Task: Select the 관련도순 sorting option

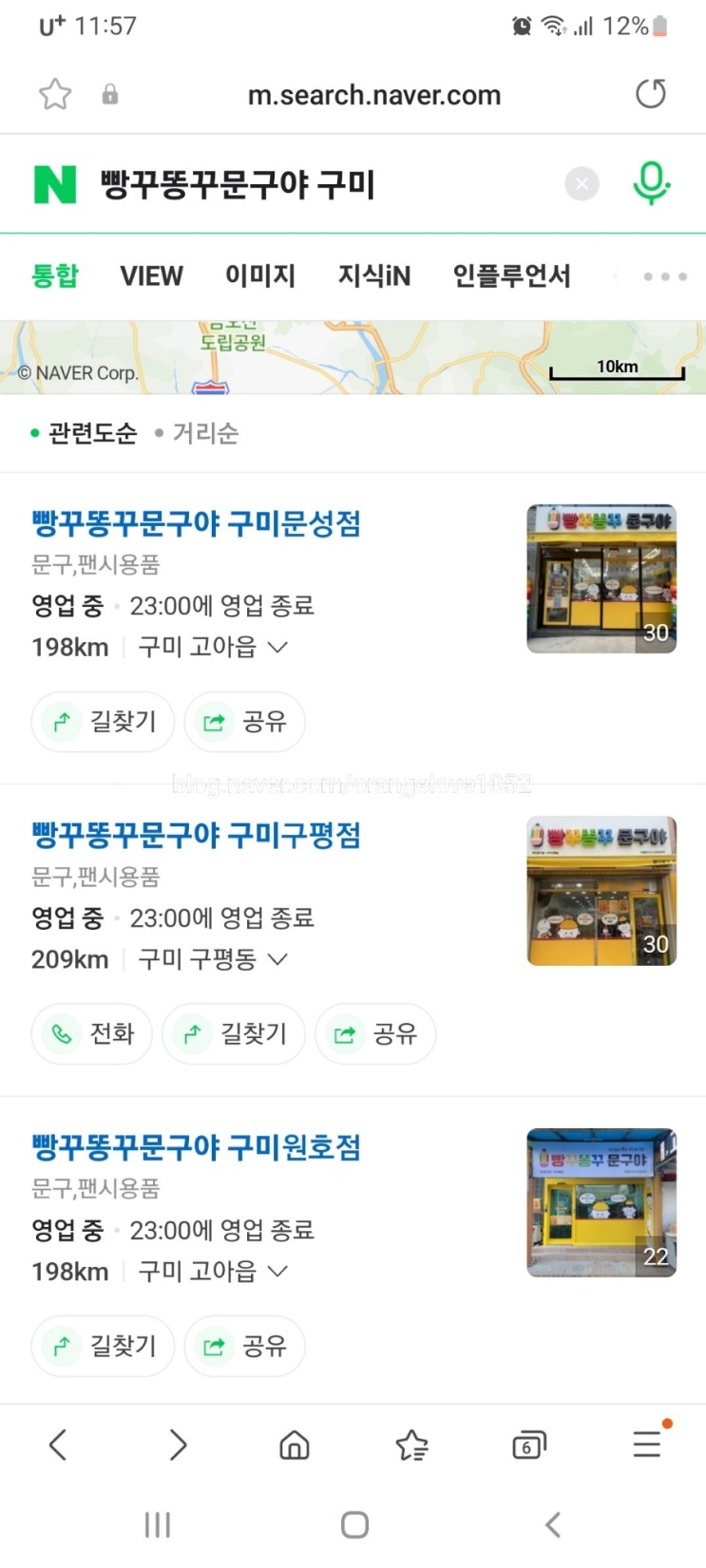Action: 91,433
